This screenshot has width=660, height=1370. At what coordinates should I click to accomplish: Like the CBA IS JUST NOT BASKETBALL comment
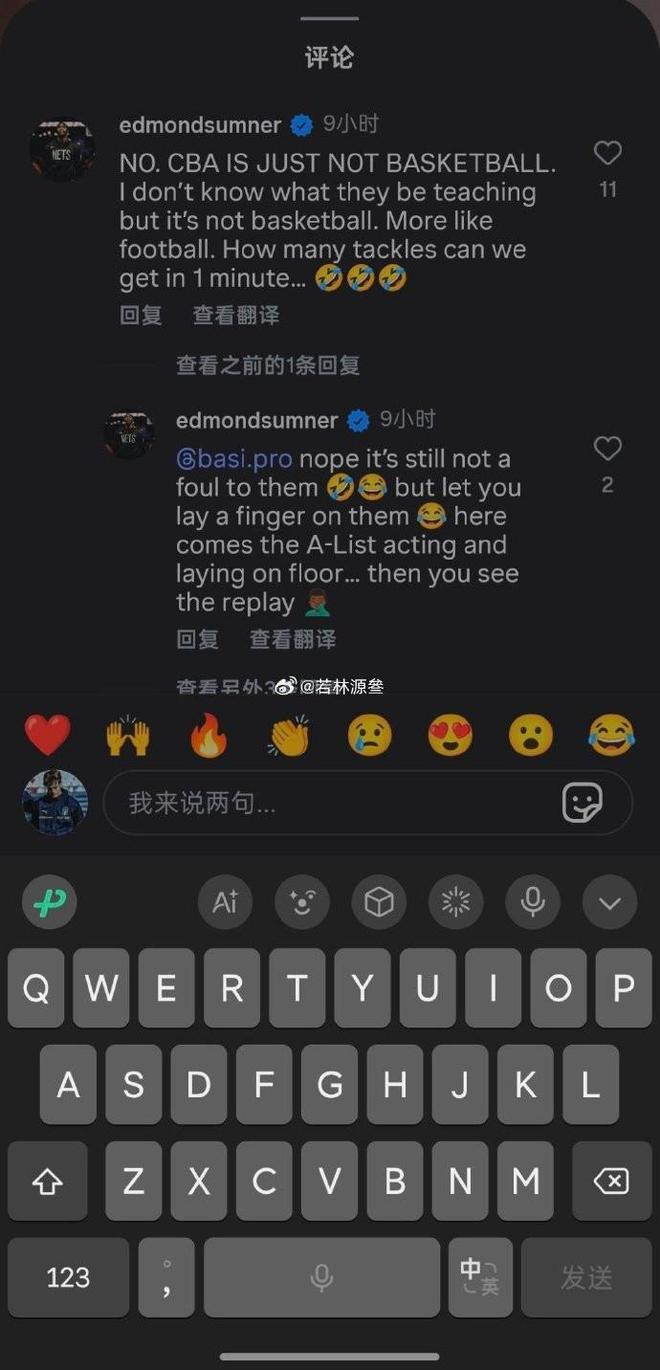click(x=607, y=153)
